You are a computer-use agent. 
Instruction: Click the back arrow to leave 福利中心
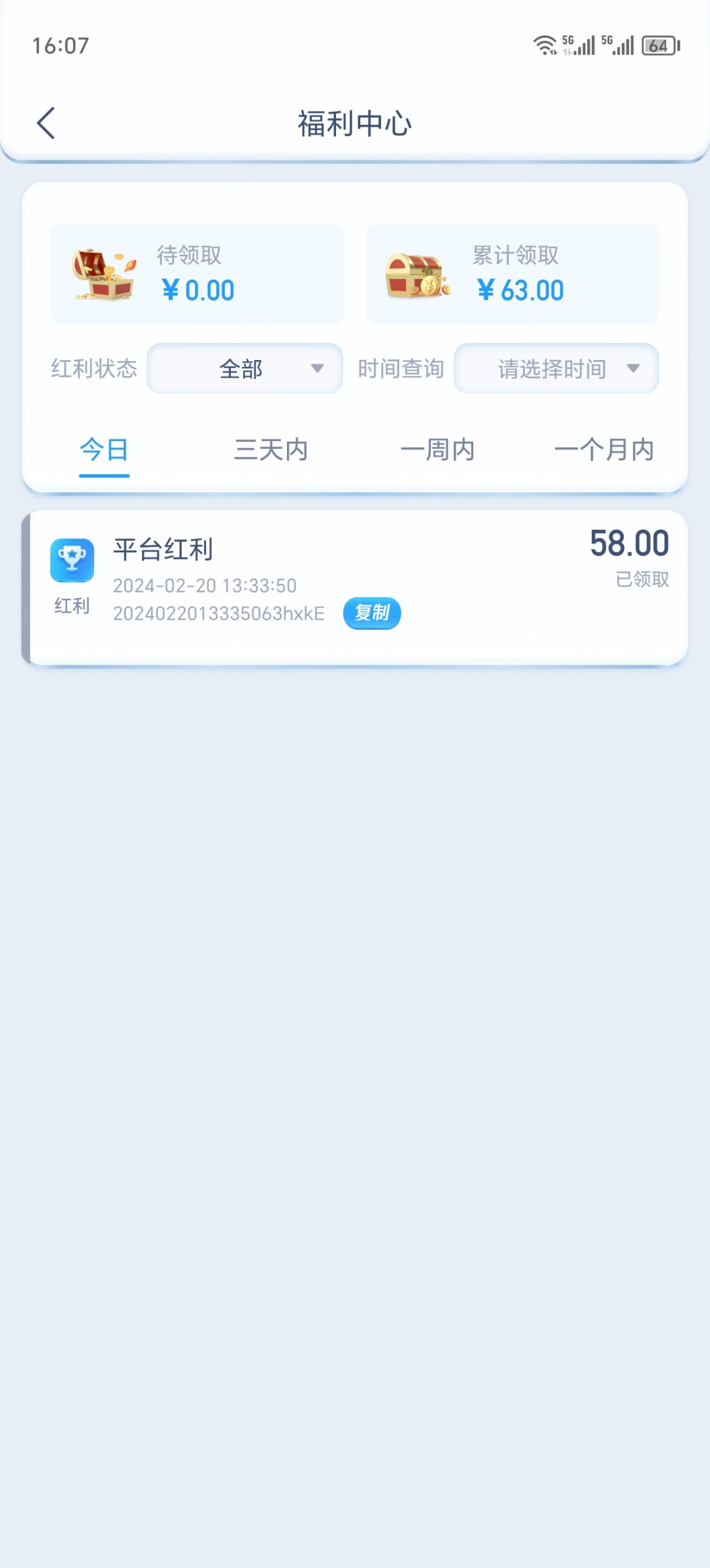pyautogui.click(x=46, y=123)
